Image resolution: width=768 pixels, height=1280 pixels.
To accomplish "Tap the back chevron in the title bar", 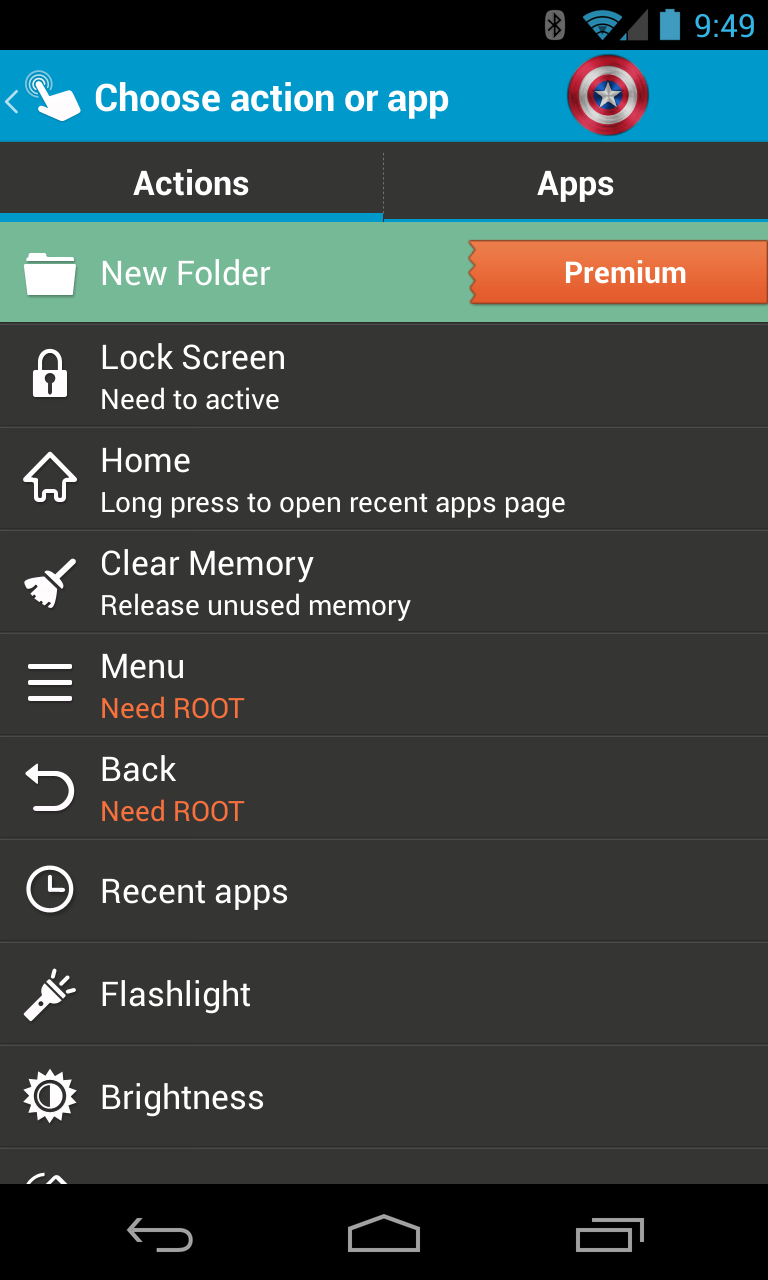I will click(12, 100).
